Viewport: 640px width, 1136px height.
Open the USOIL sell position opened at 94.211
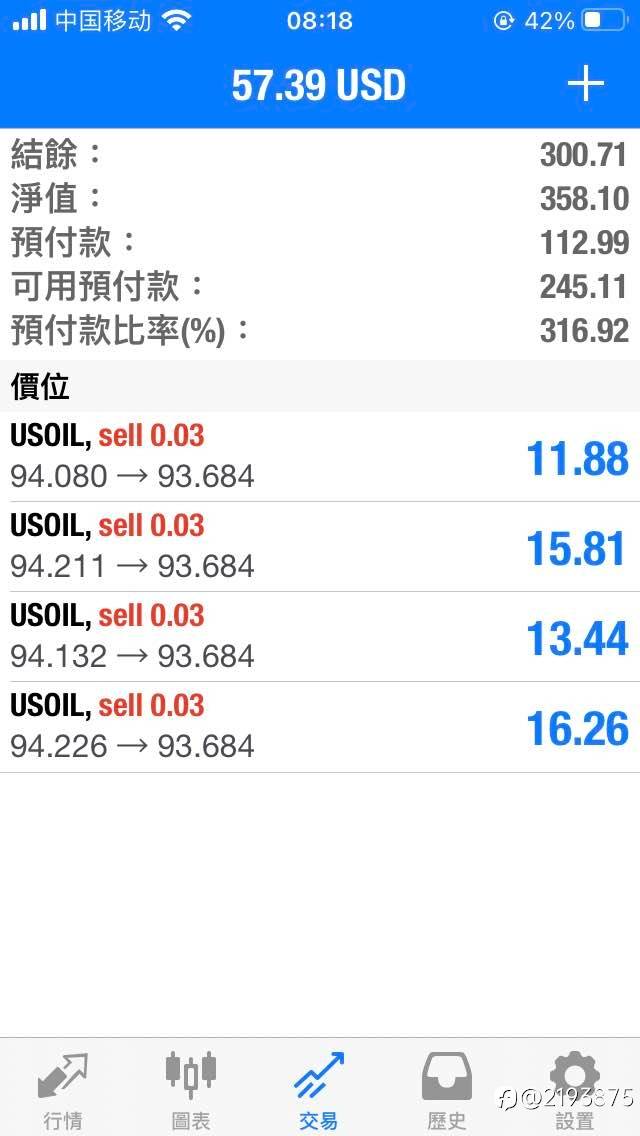pos(320,547)
